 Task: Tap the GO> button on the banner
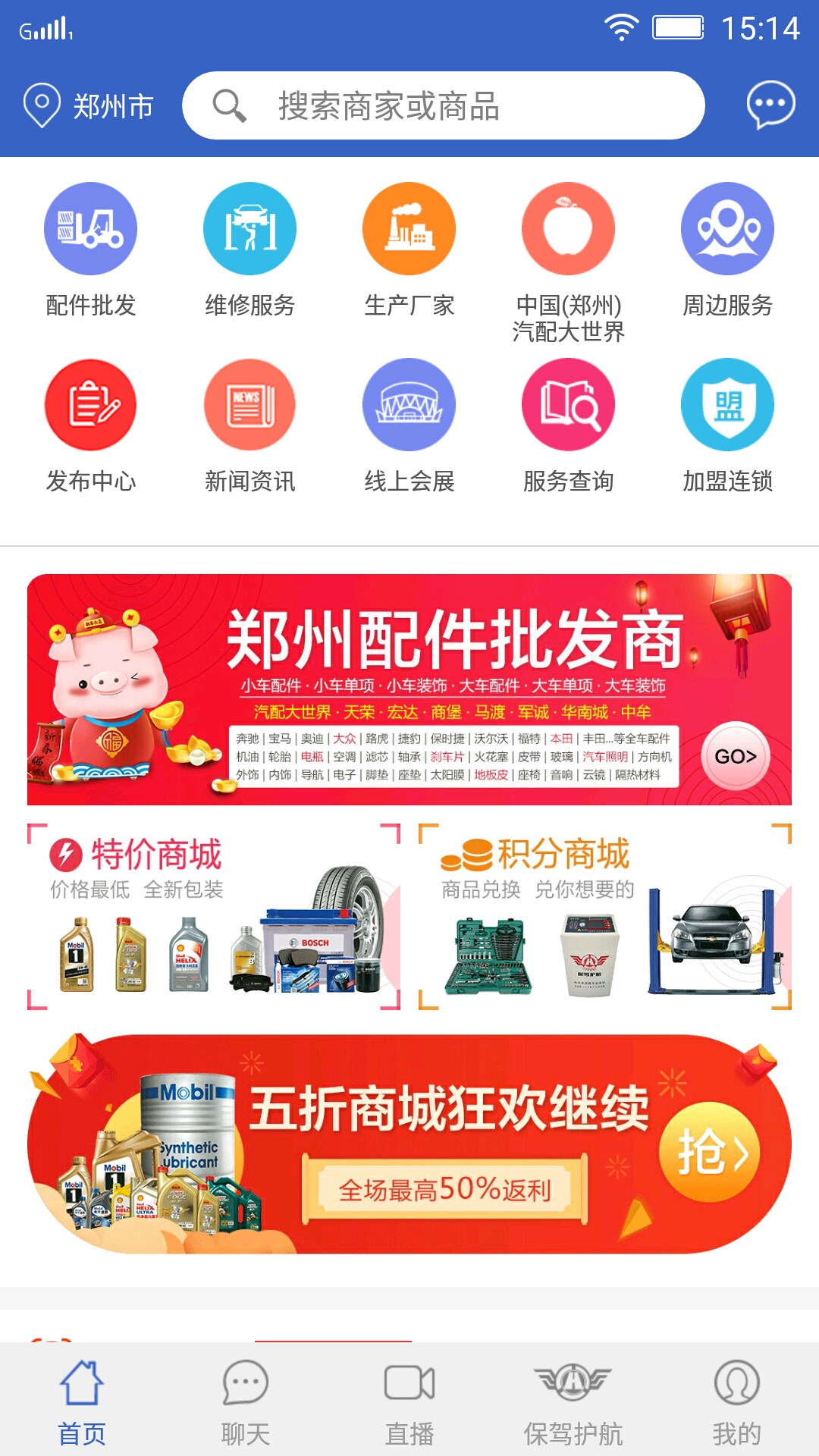tap(736, 755)
